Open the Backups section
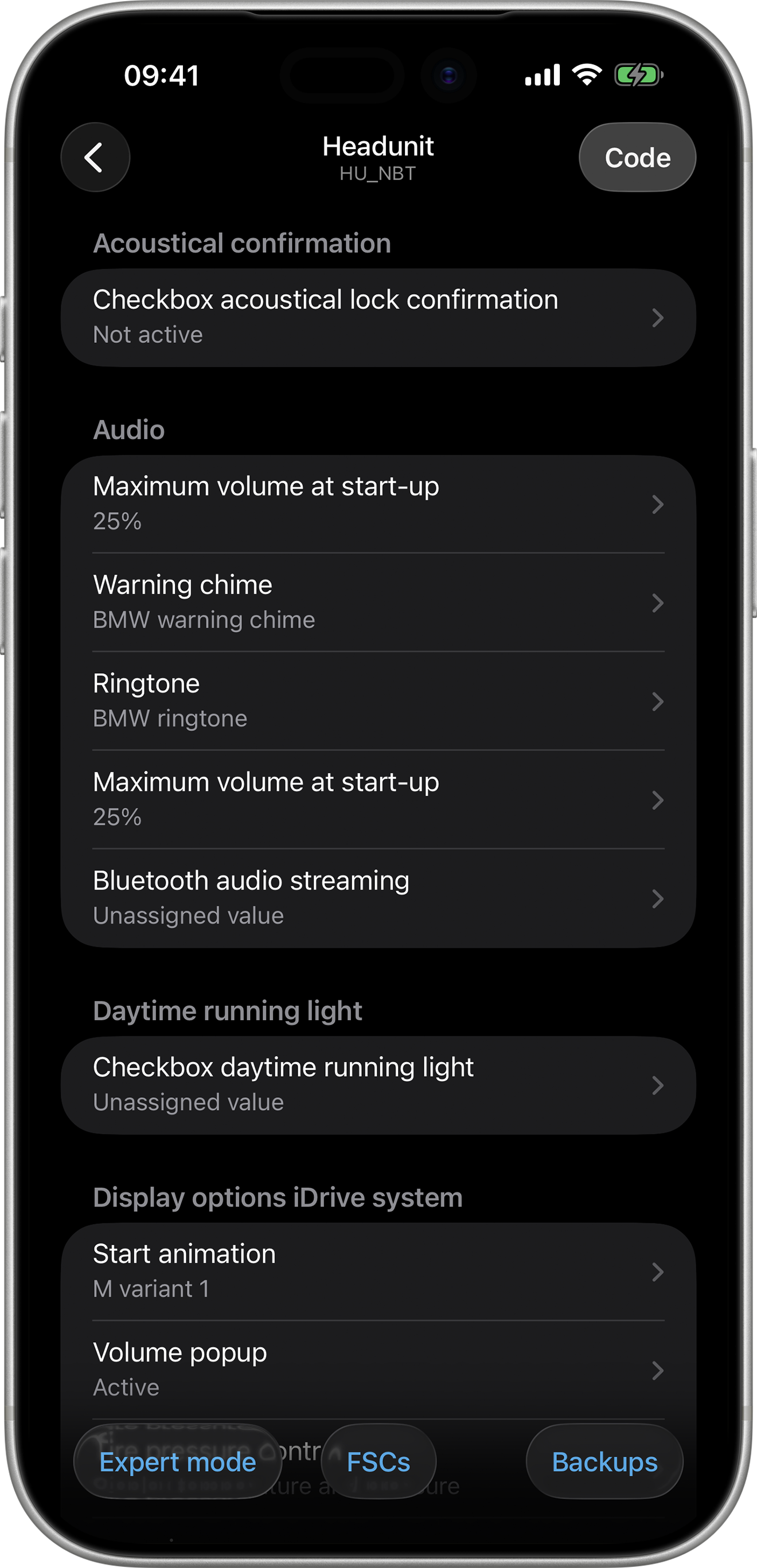 tap(603, 1463)
